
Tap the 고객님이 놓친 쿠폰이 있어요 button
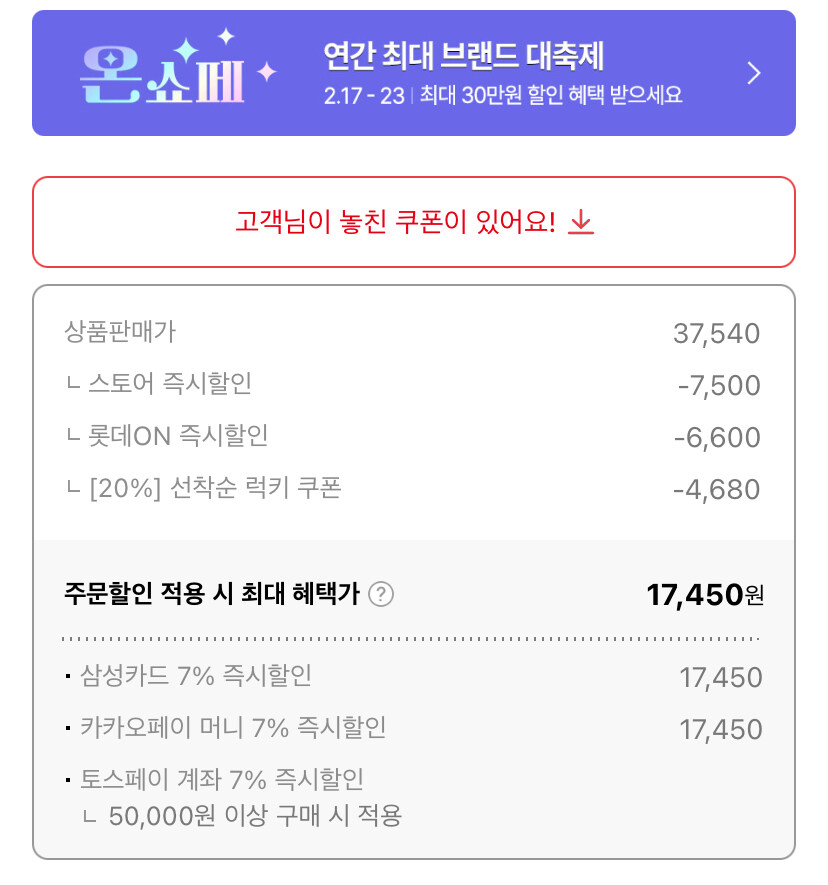point(414,222)
